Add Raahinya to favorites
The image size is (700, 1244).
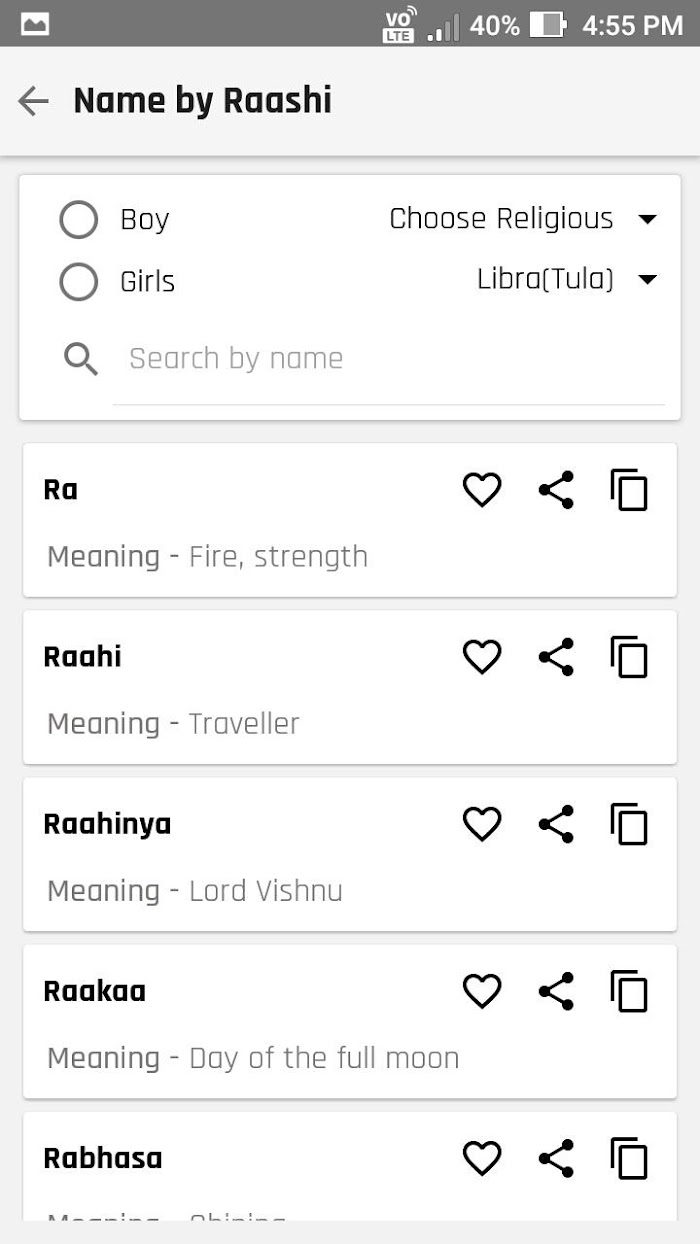(482, 824)
